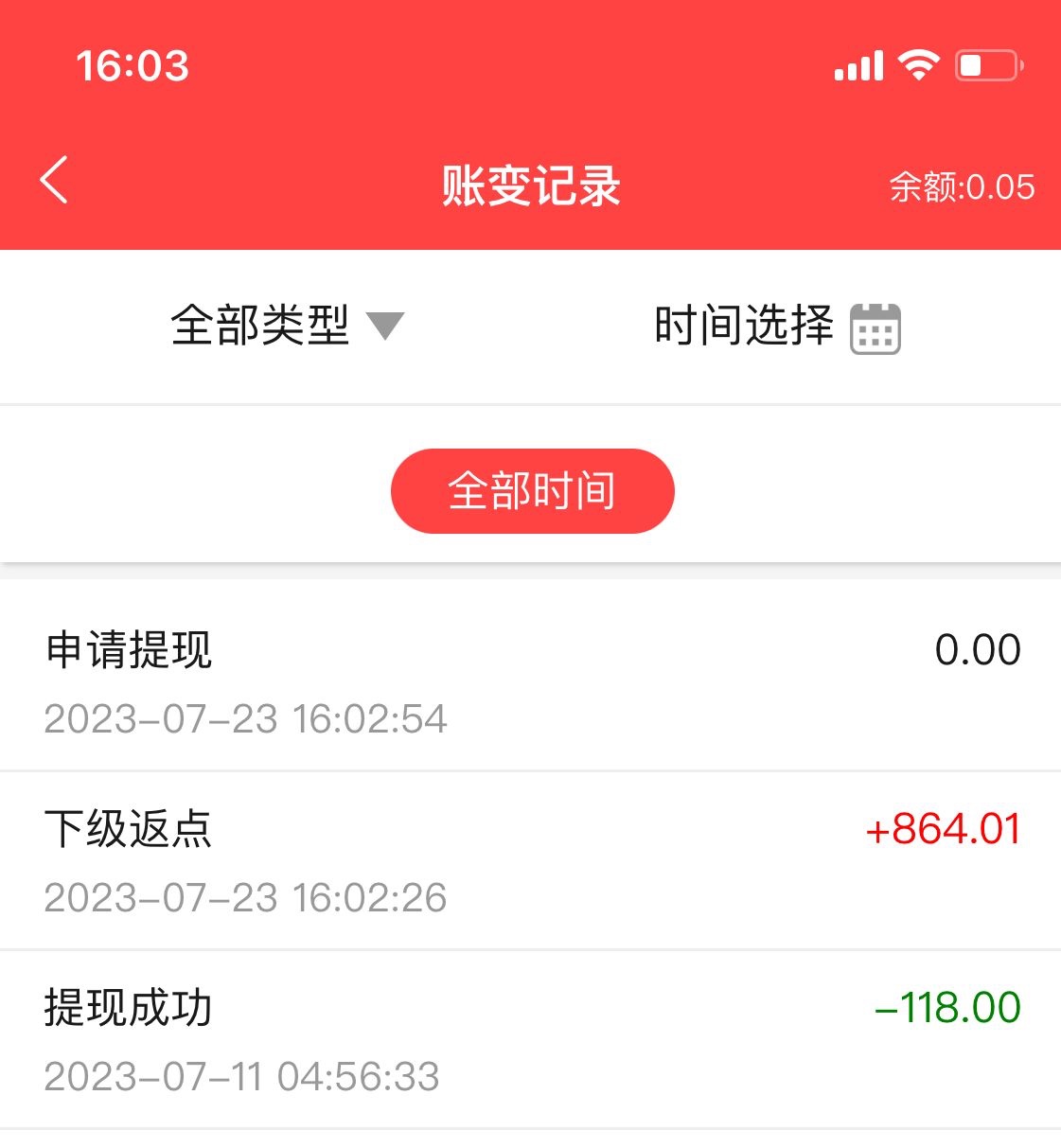This screenshot has height=1148, width=1061.
Task: Go back using the top-left arrow
Action: click(55, 180)
